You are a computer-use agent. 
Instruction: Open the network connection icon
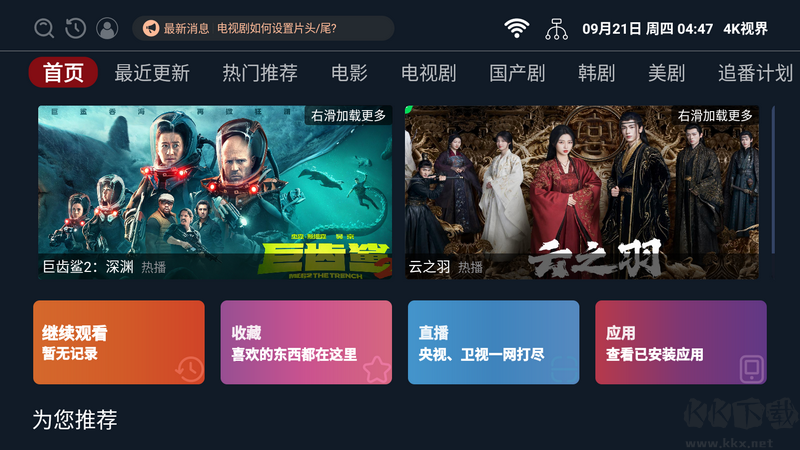[556, 28]
